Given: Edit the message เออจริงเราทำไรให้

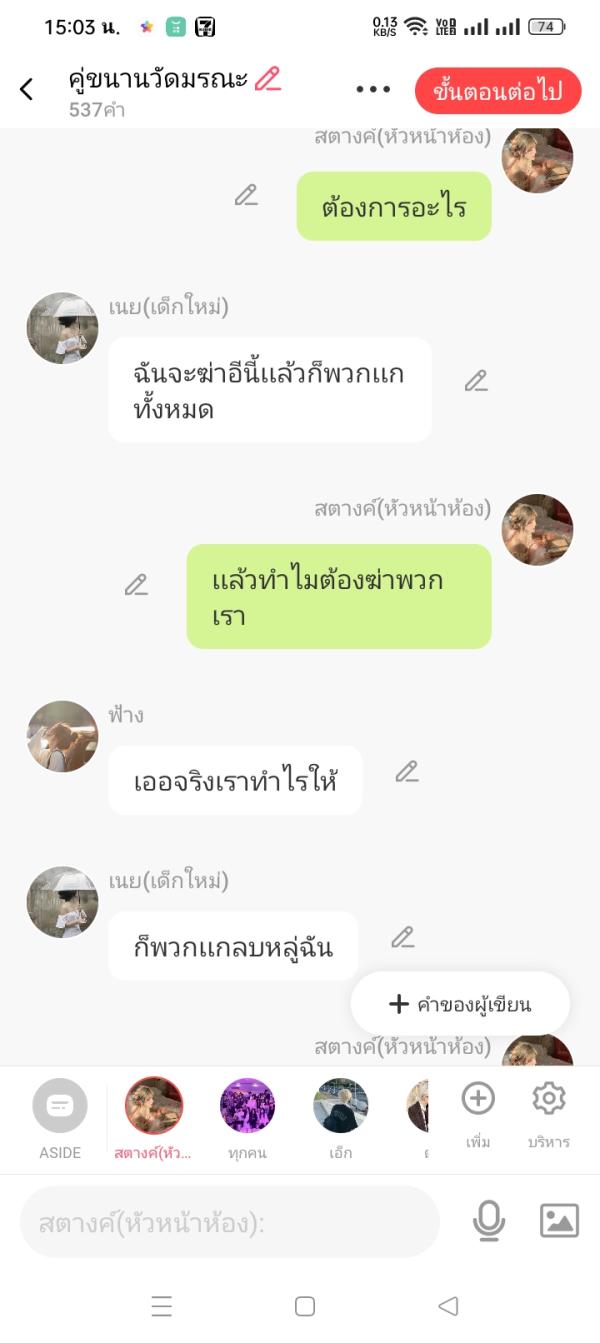Looking at the screenshot, I should coord(406,772).
